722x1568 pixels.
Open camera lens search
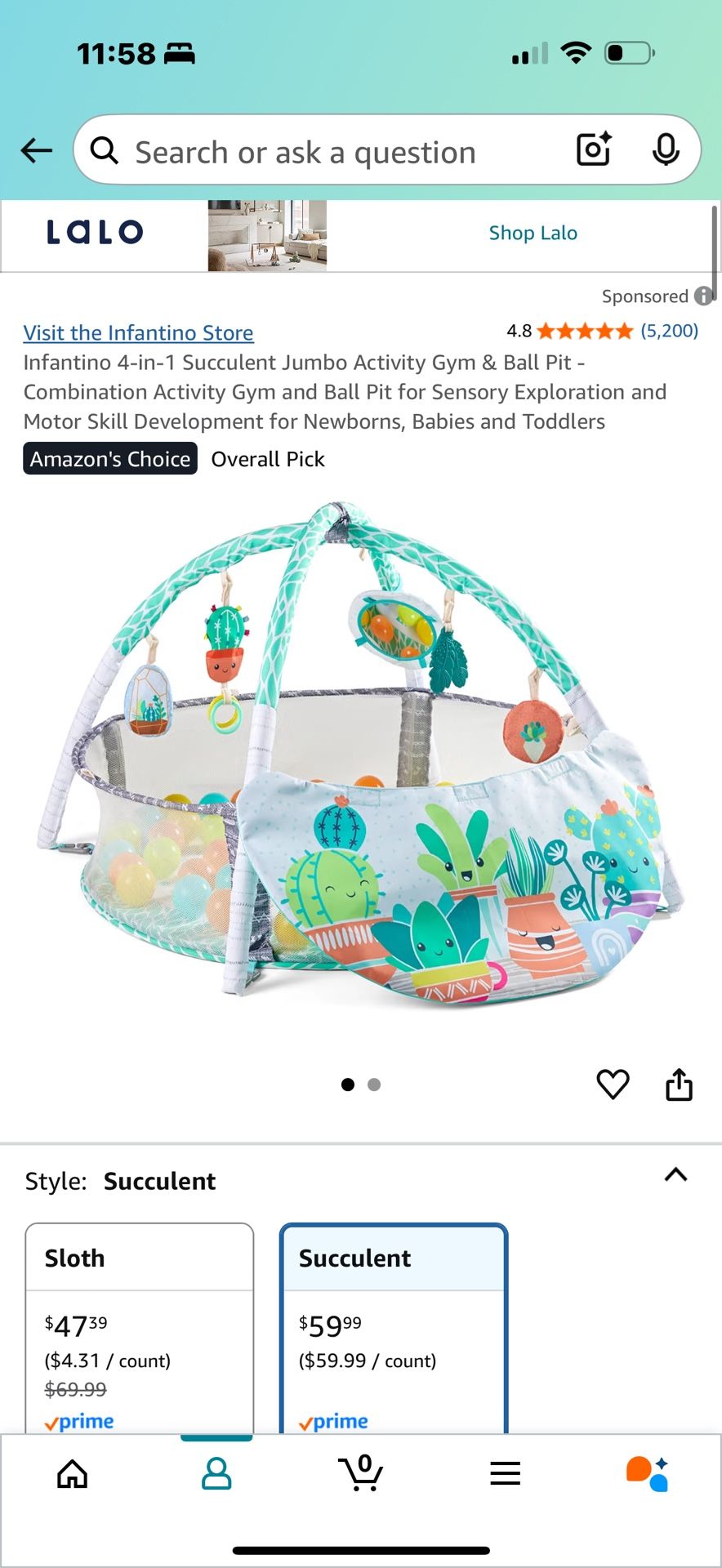tap(594, 149)
